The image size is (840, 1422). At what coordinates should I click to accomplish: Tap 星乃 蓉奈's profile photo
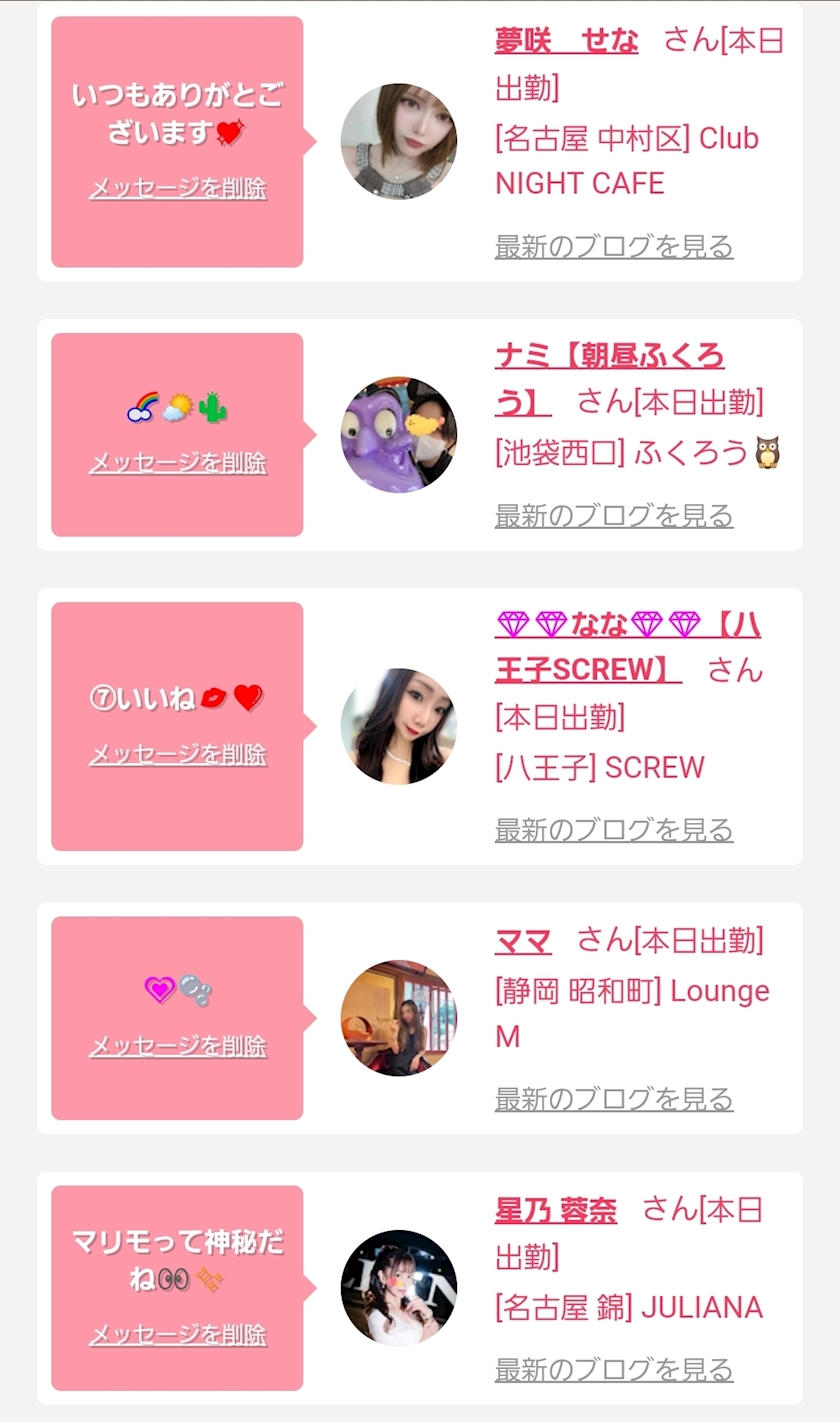click(399, 1288)
